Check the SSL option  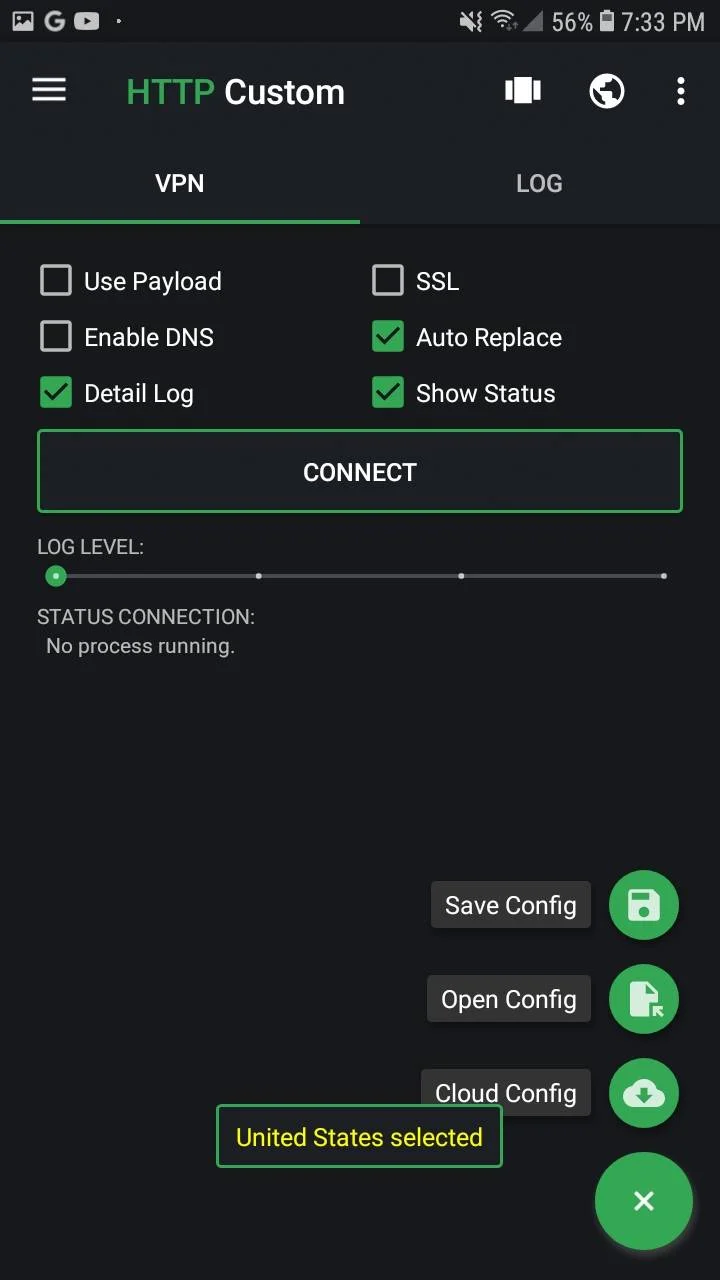(388, 281)
